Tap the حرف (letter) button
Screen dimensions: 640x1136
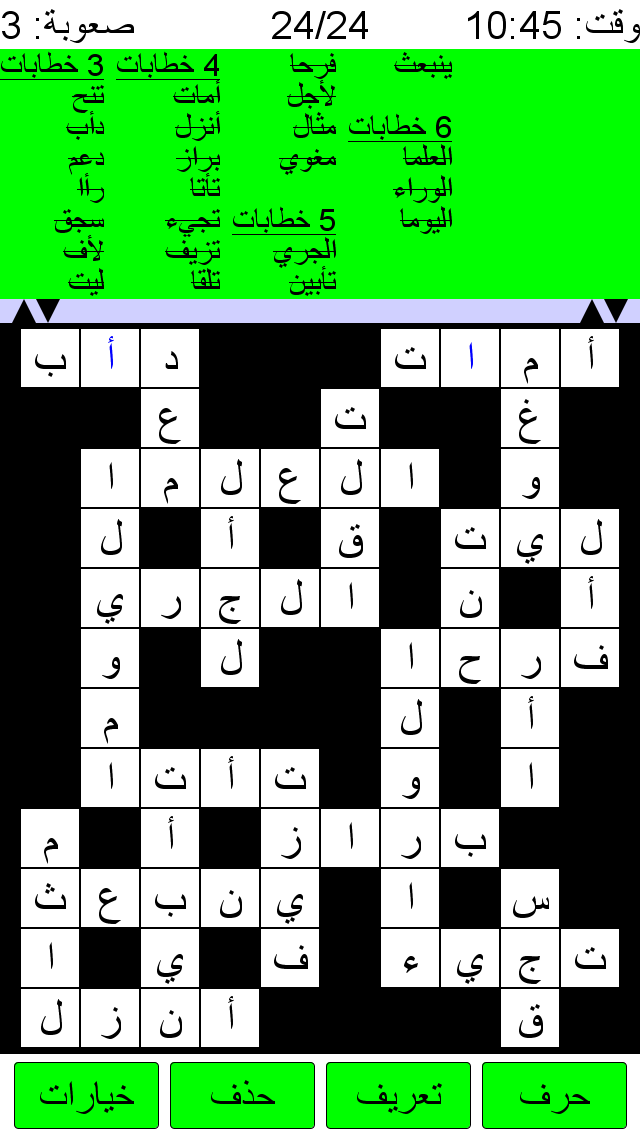click(x=554, y=1095)
